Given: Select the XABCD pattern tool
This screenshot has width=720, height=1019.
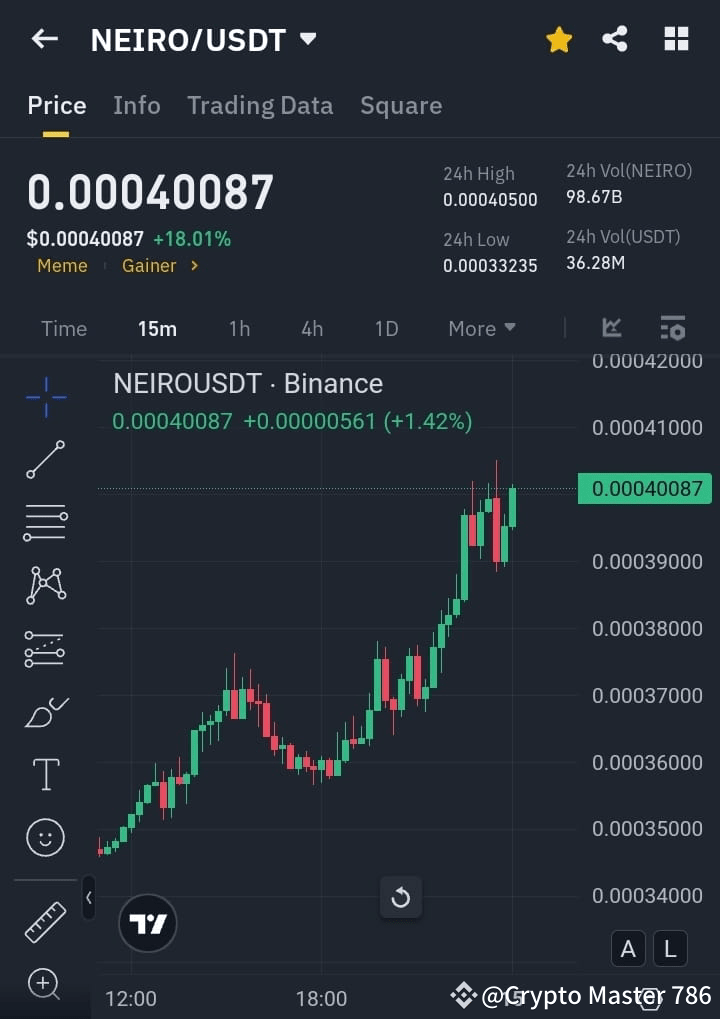Looking at the screenshot, I should [45, 585].
